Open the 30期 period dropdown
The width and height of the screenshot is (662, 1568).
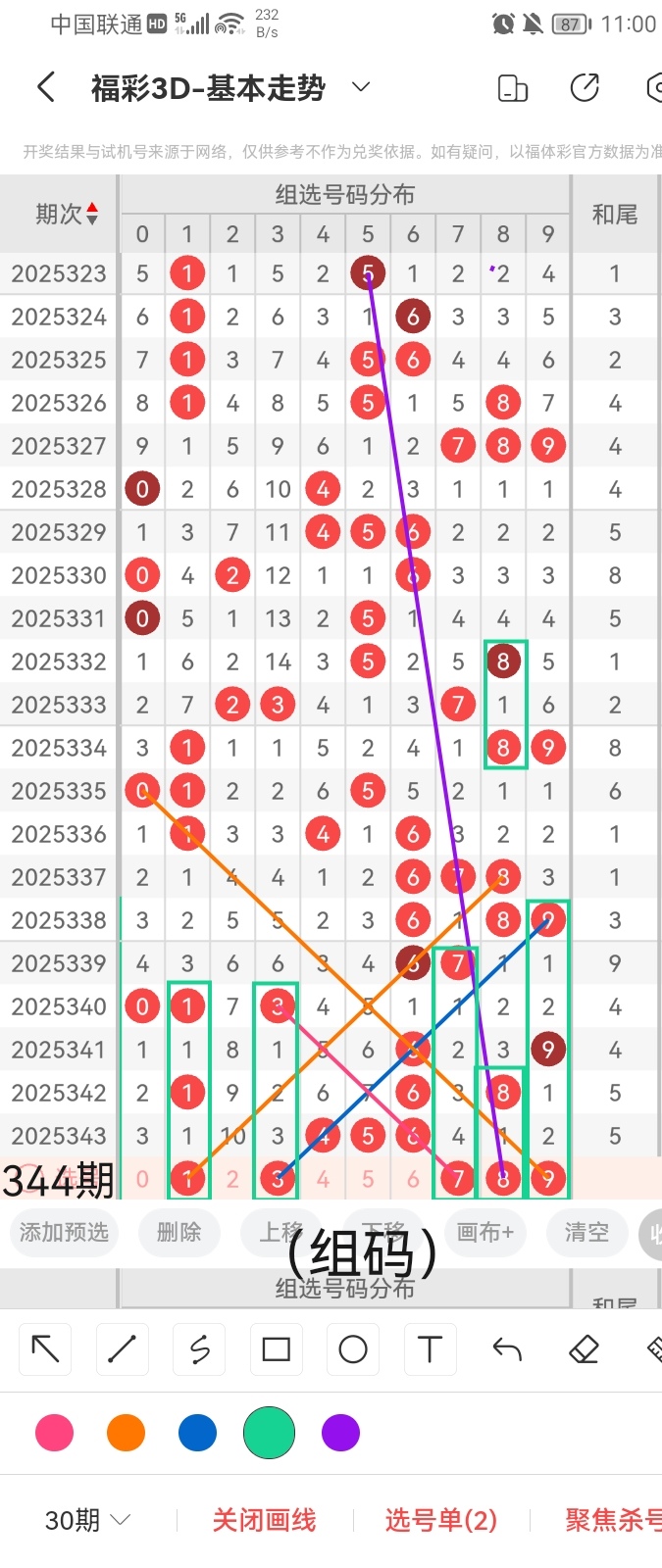point(87,1520)
